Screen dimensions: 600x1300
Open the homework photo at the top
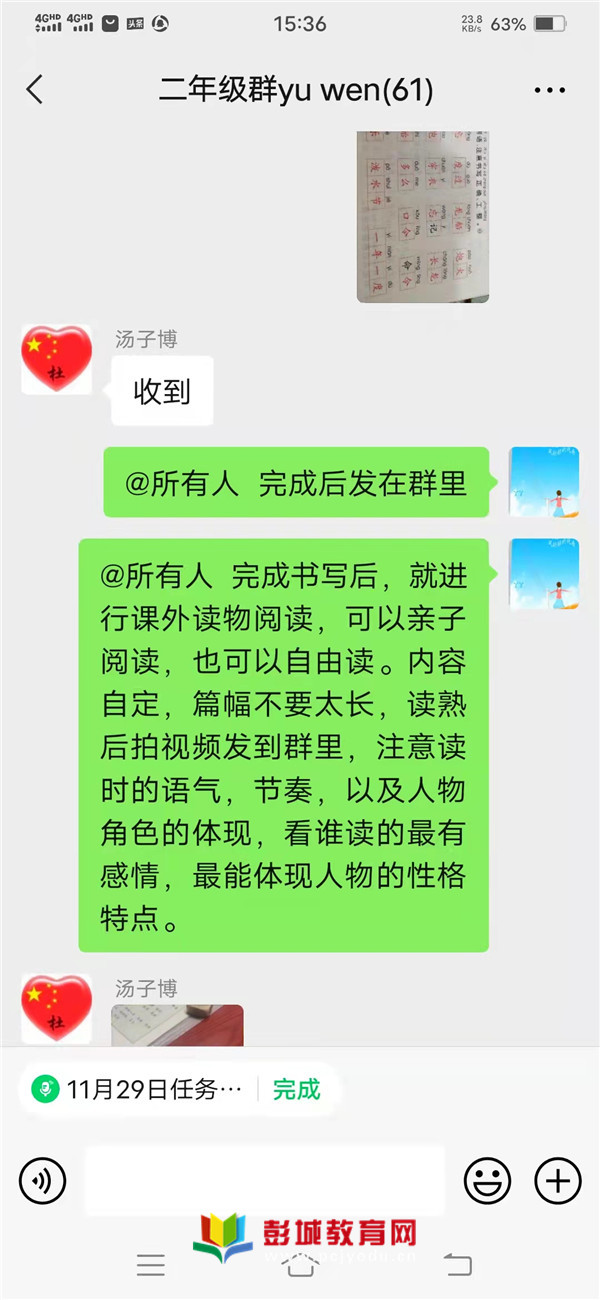click(x=423, y=216)
